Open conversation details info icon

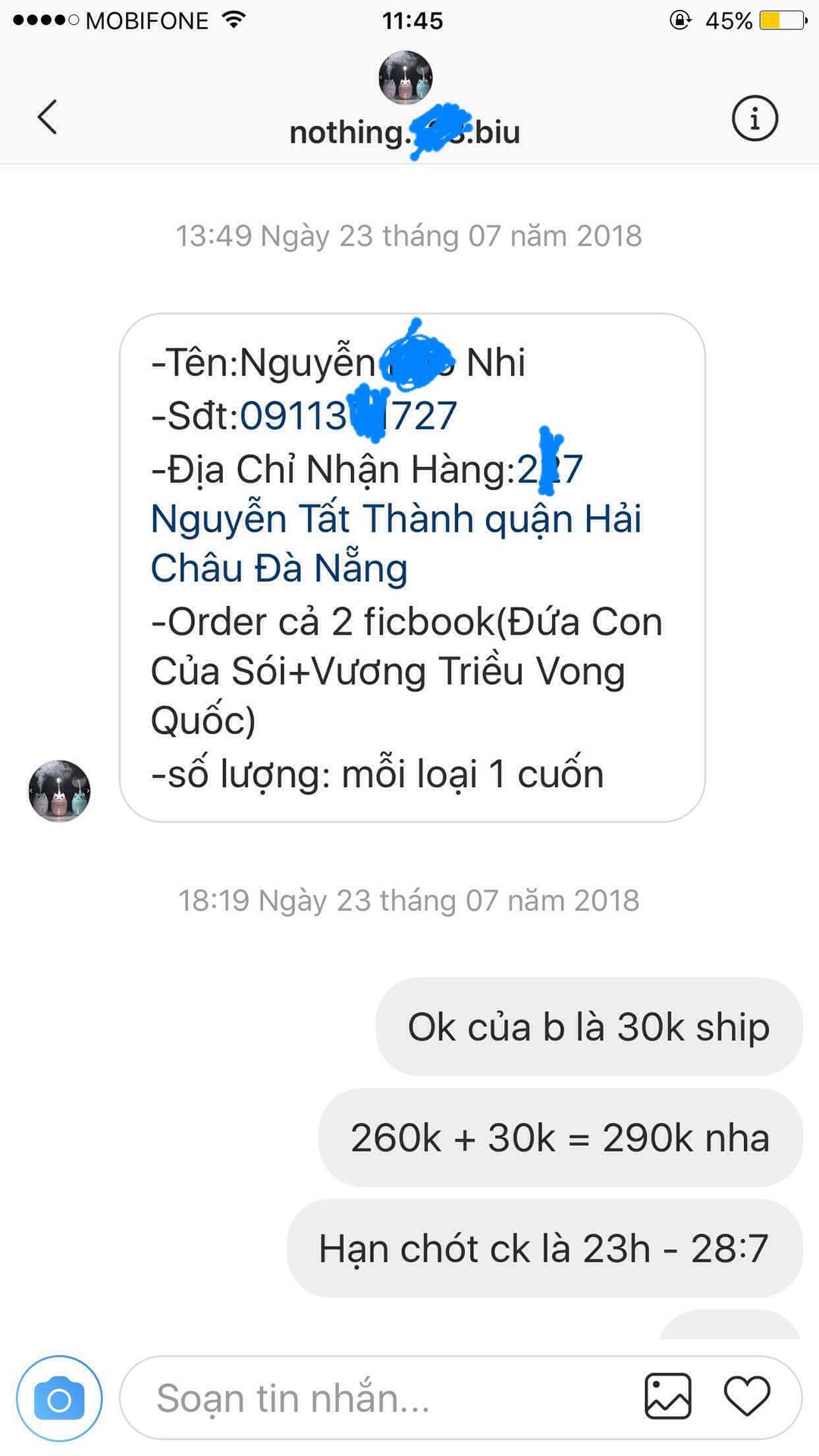754,118
